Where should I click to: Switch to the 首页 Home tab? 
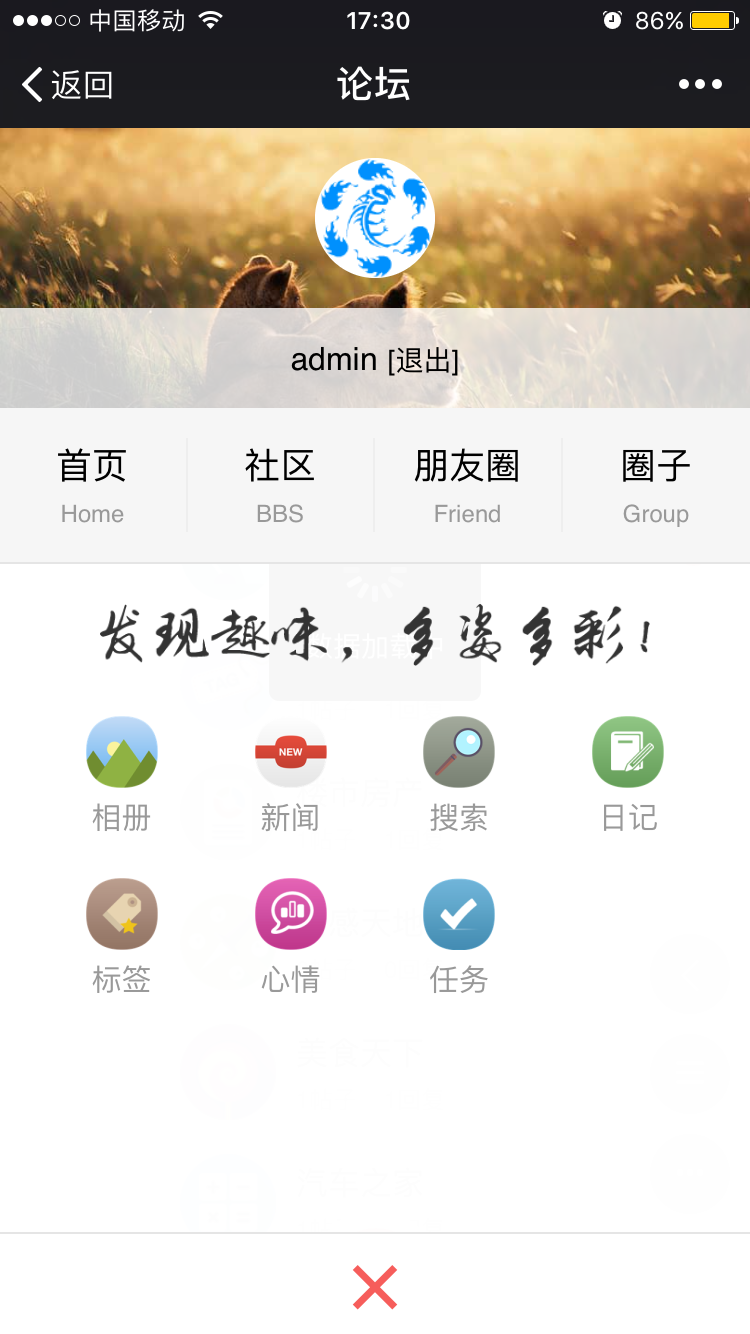[92, 486]
